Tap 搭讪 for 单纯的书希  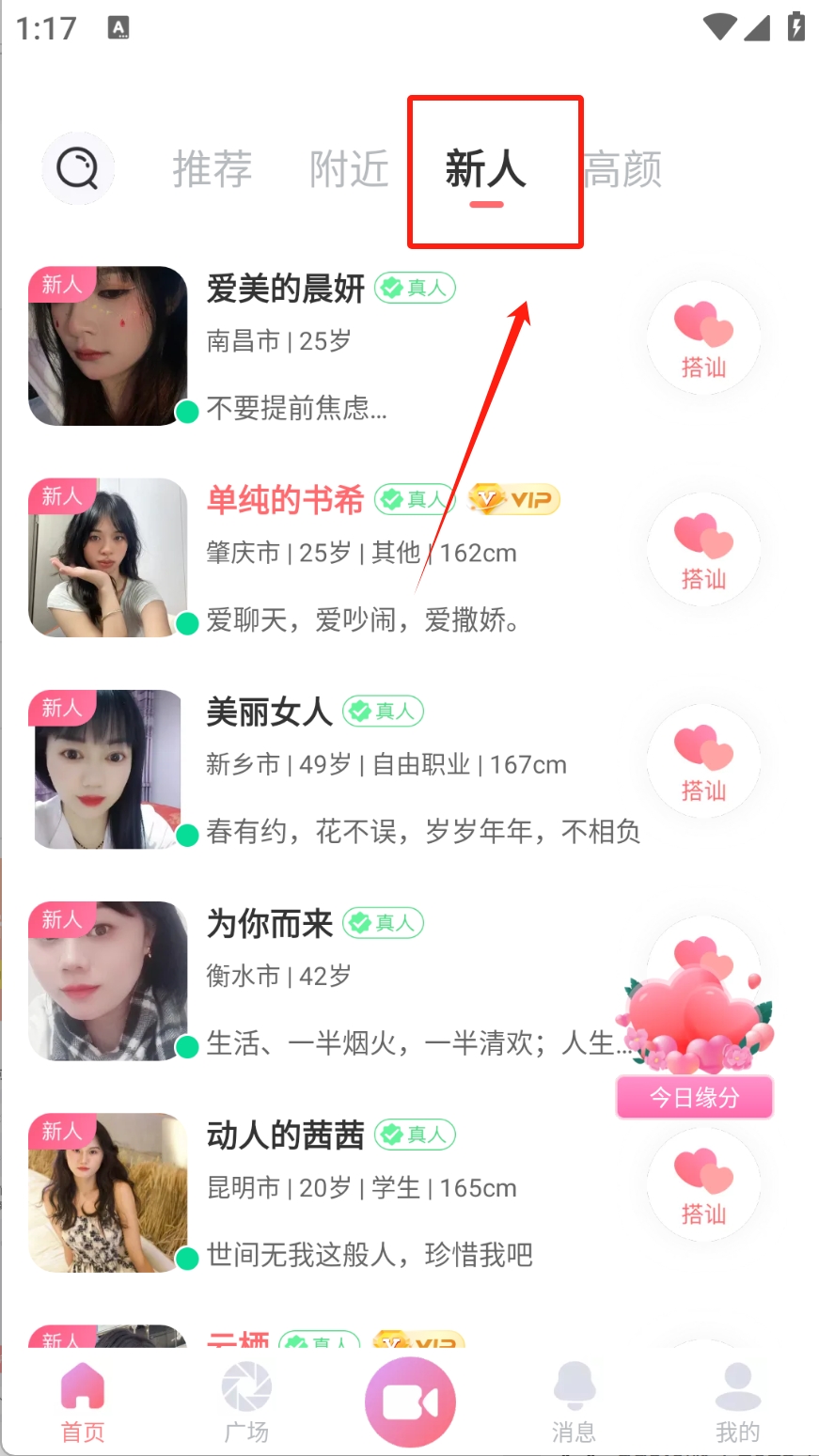(703, 551)
